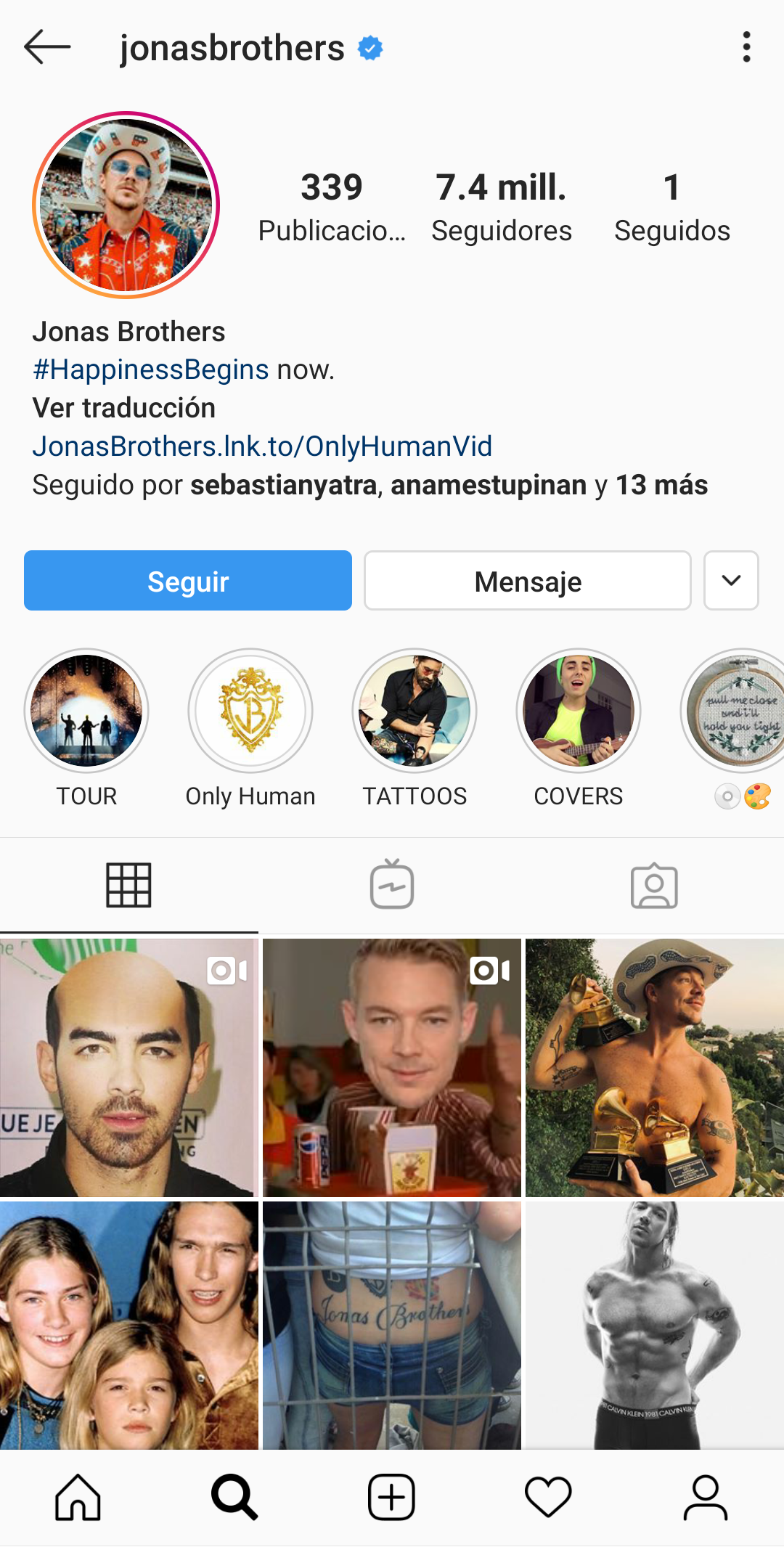The height and width of the screenshot is (1555, 784).
Task: Open the TOUR story highlight
Action: [x=86, y=711]
